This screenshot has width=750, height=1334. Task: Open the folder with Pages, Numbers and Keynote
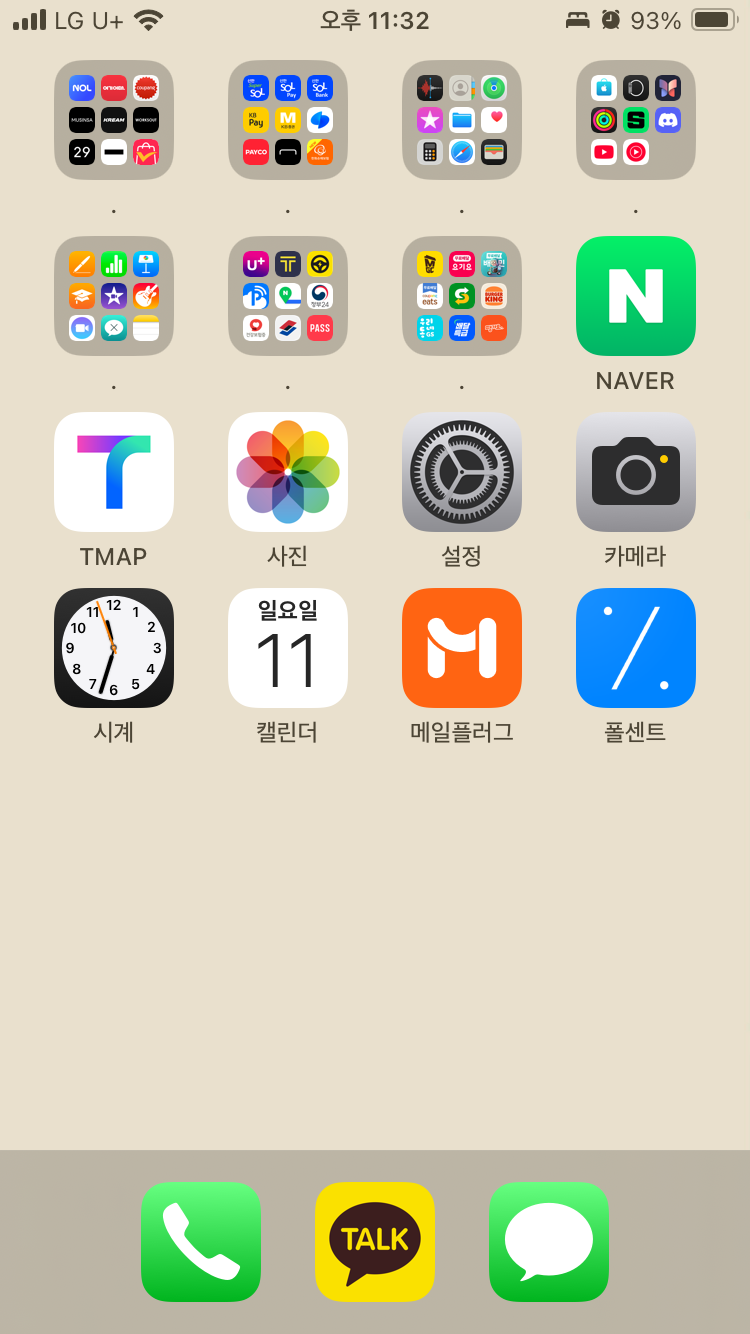(114, 296)
